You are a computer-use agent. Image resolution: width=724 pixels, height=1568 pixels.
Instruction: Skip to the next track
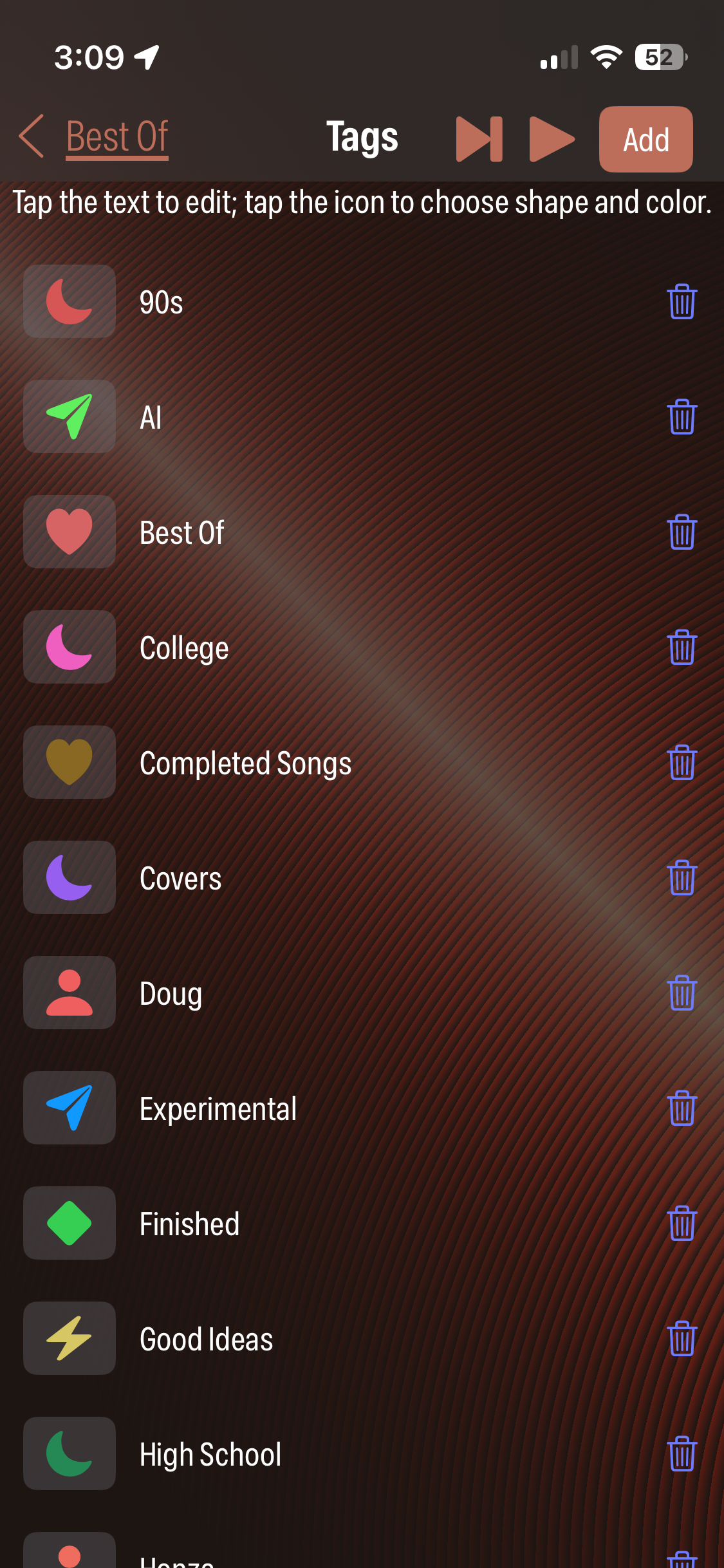pyautogui.click(x=479, y=139)
